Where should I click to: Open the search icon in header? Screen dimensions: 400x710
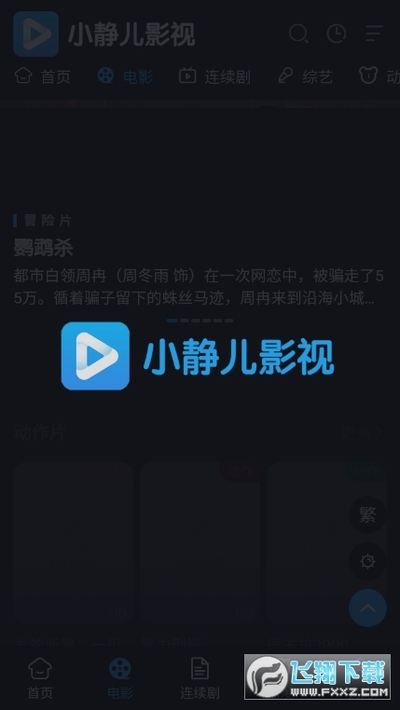(299, 34)
